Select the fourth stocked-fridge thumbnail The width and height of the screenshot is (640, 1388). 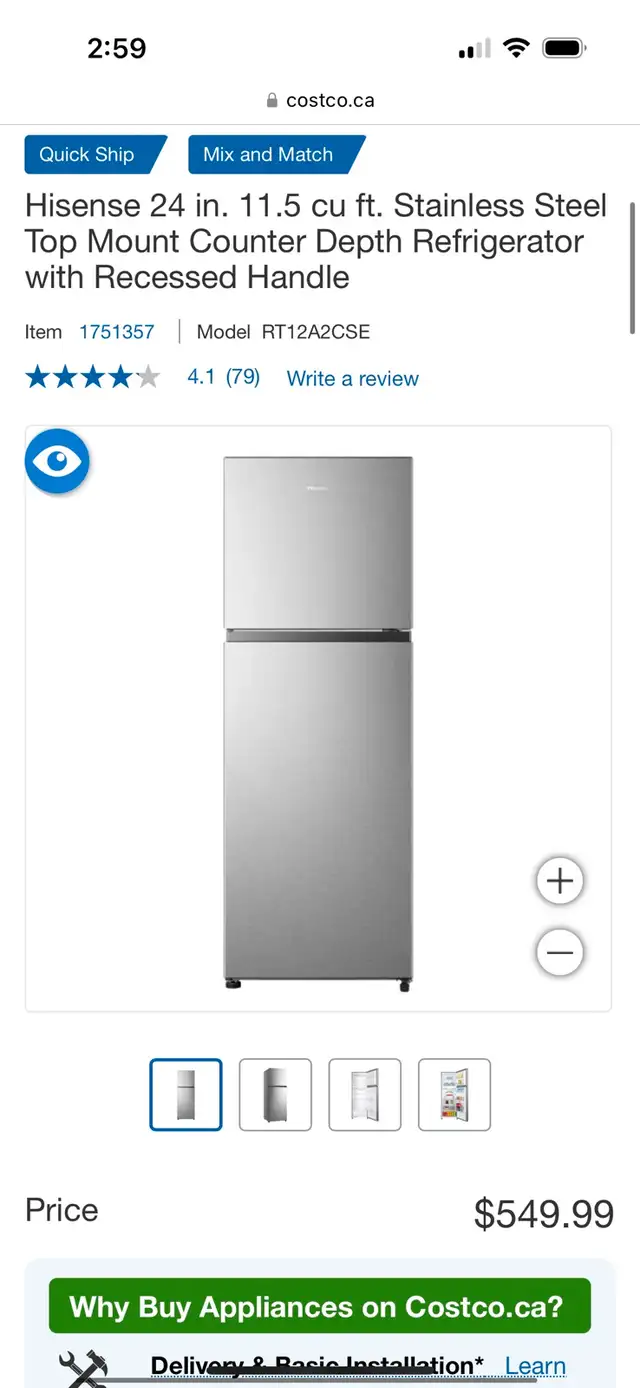point(454,1094)
